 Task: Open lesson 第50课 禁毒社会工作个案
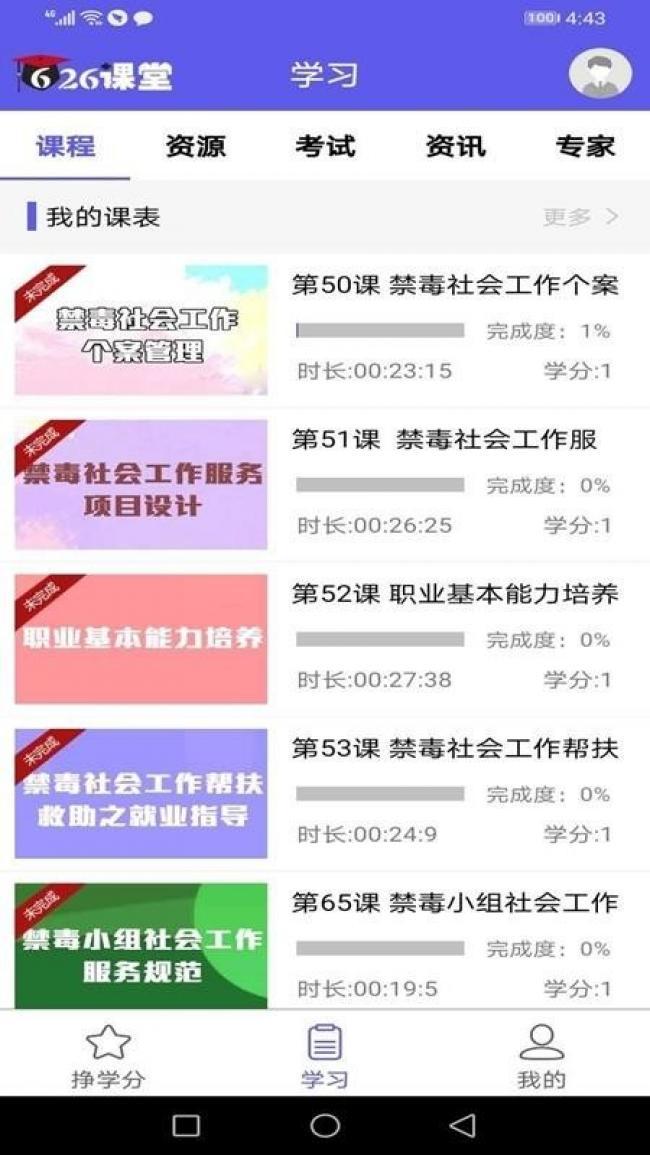[325, 331]
